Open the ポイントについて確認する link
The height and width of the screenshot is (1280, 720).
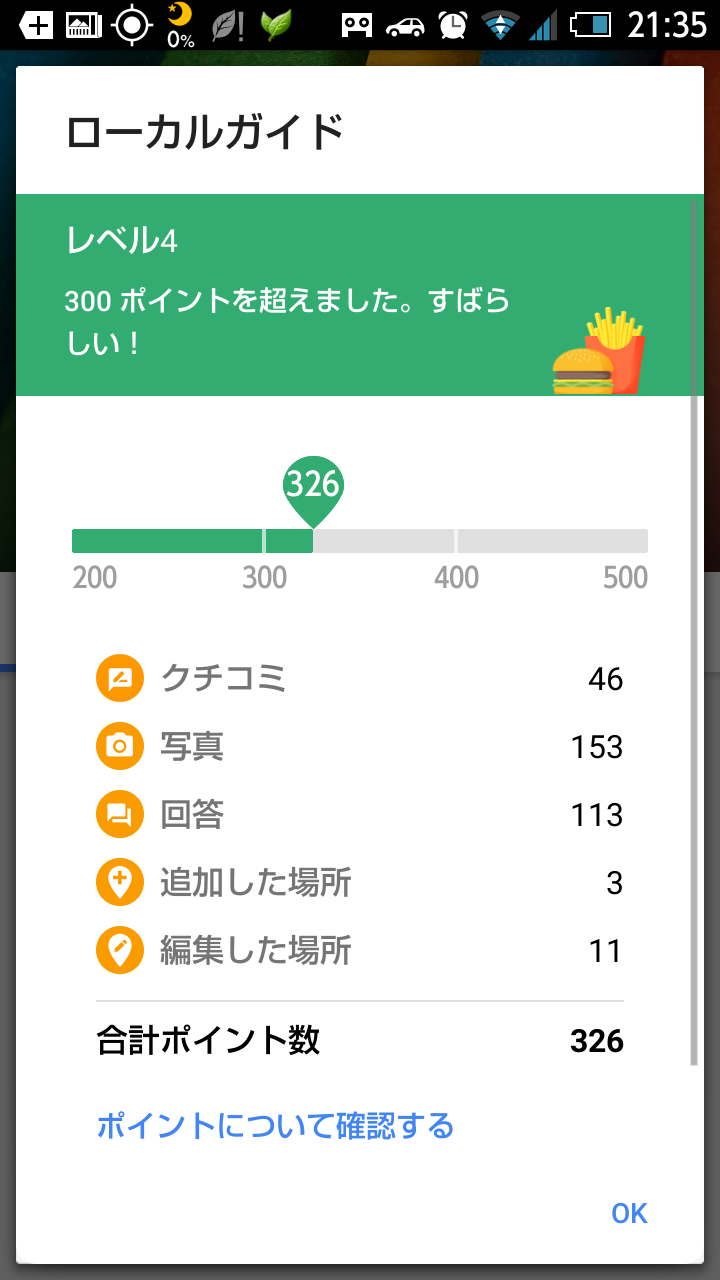[275, 1126]
